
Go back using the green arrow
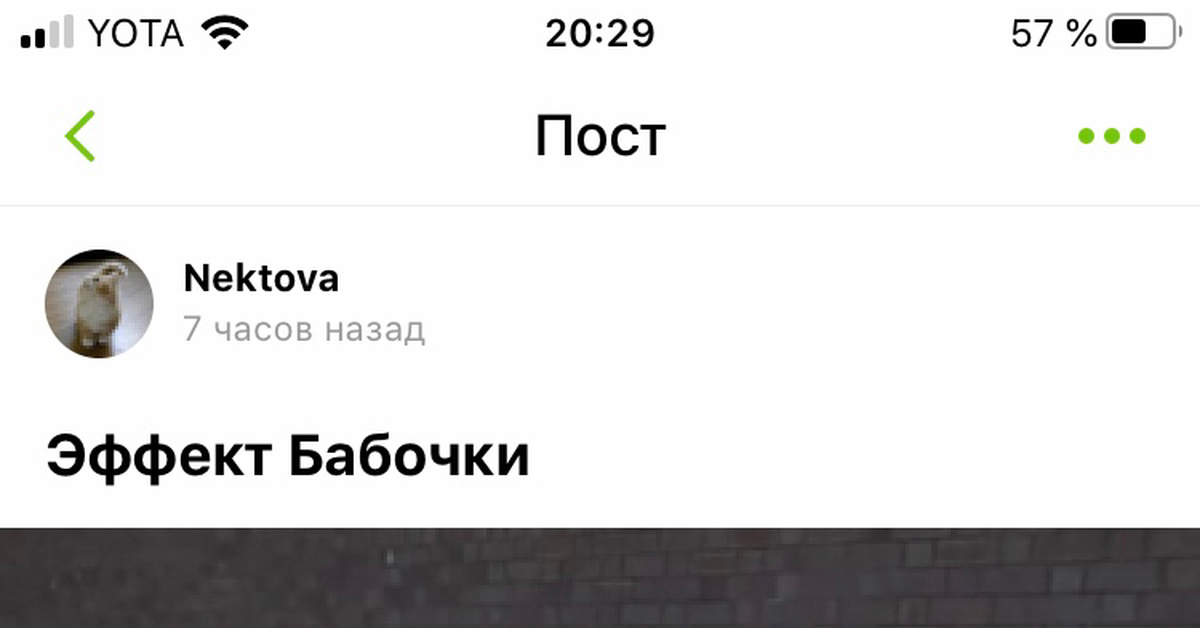pyautogui.click(x=80, y=136)
